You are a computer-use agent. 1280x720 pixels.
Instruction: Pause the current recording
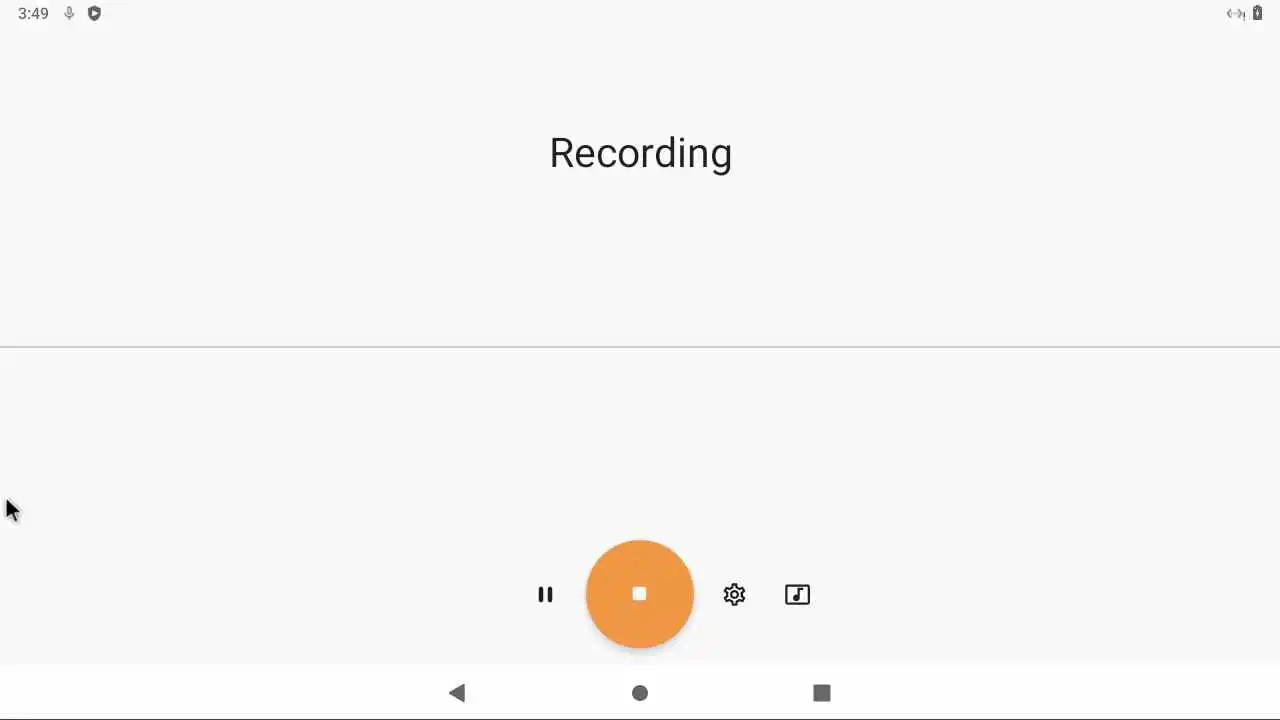[x=545, y=595]
